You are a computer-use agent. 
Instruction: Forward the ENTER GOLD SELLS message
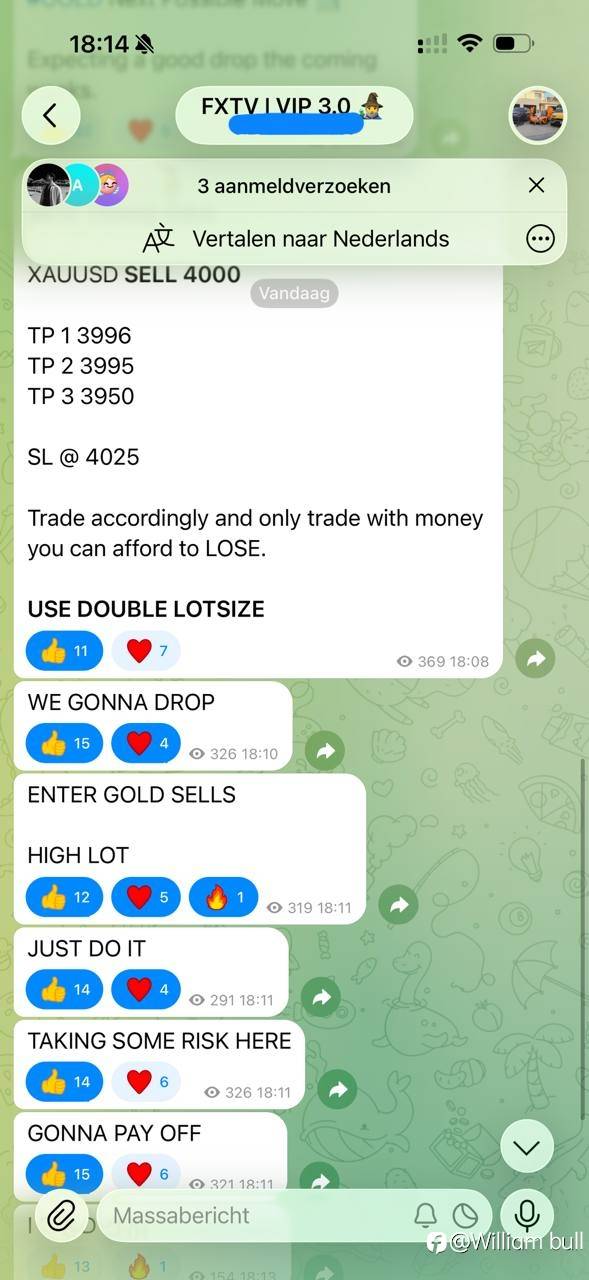tap(398, 905)
